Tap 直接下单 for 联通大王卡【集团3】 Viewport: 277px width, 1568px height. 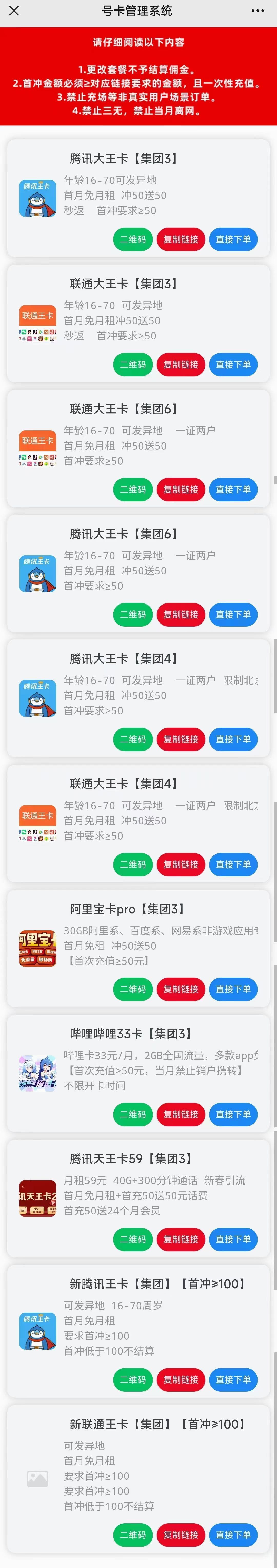click(233, 365)
